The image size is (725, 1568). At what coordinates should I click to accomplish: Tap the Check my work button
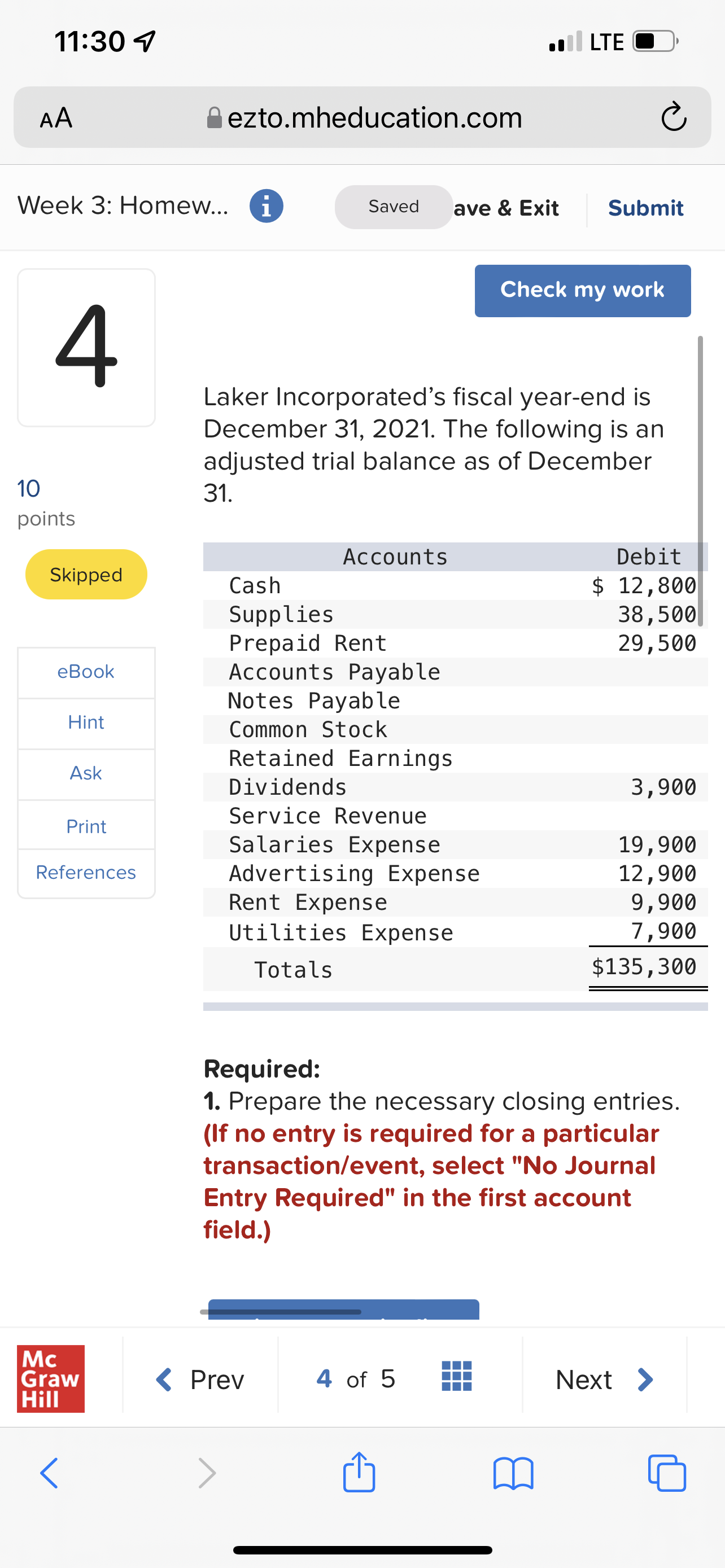click(582, 290)
